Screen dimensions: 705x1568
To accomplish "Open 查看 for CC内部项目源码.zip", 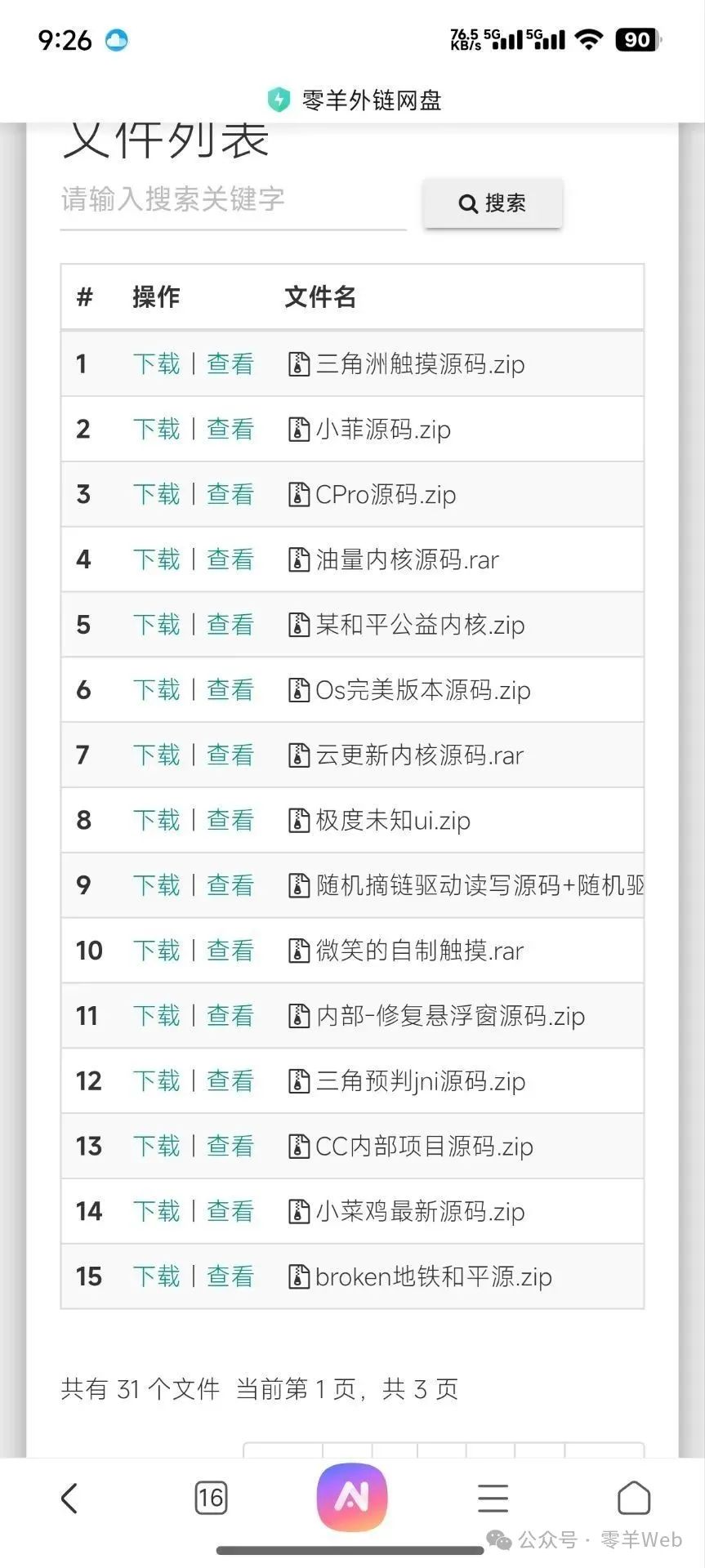I will click(231, 1146).
